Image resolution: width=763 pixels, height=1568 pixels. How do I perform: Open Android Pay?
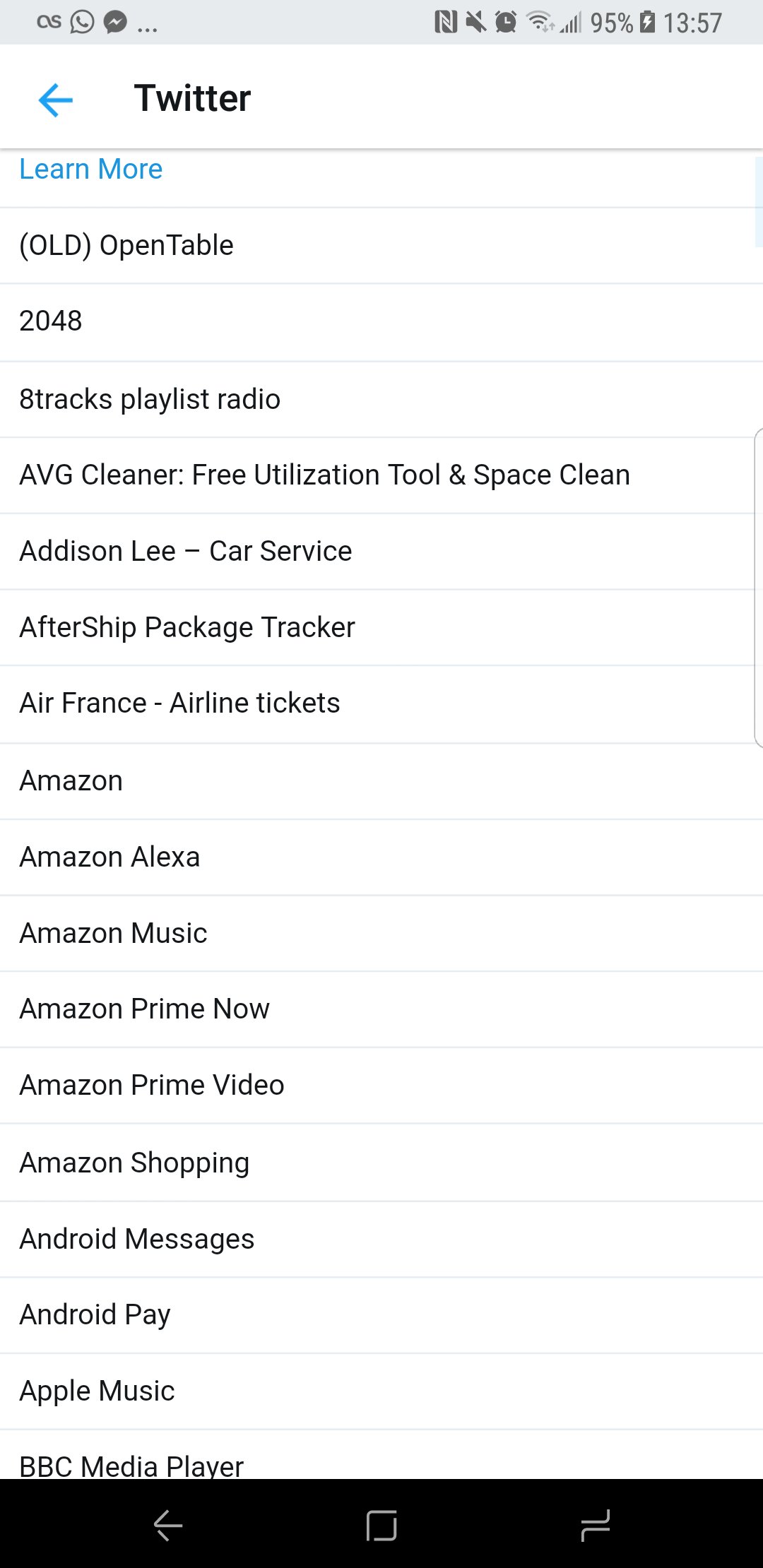tap(381, 1315)
